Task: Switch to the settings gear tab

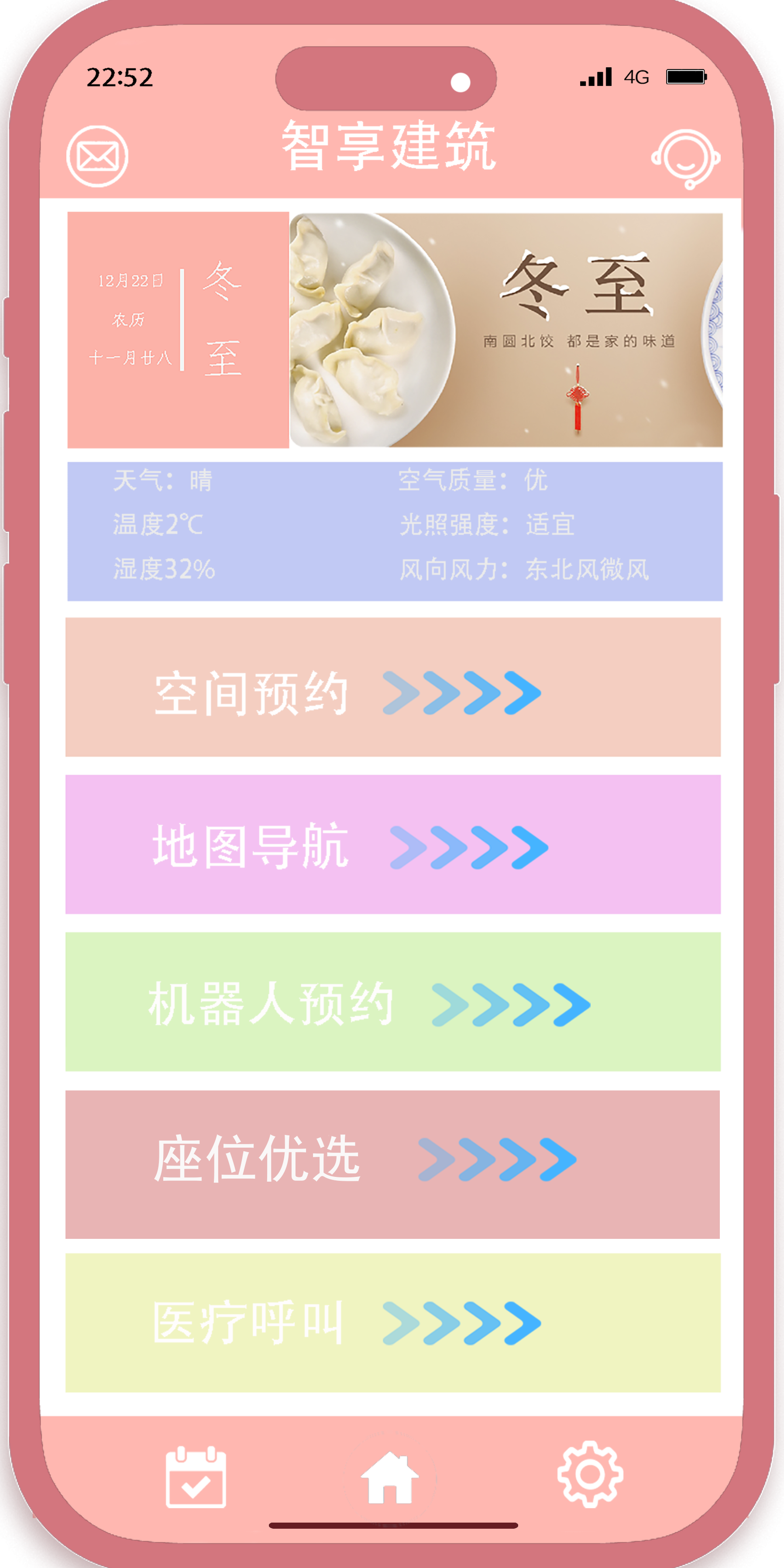Action: (590, 1474)
